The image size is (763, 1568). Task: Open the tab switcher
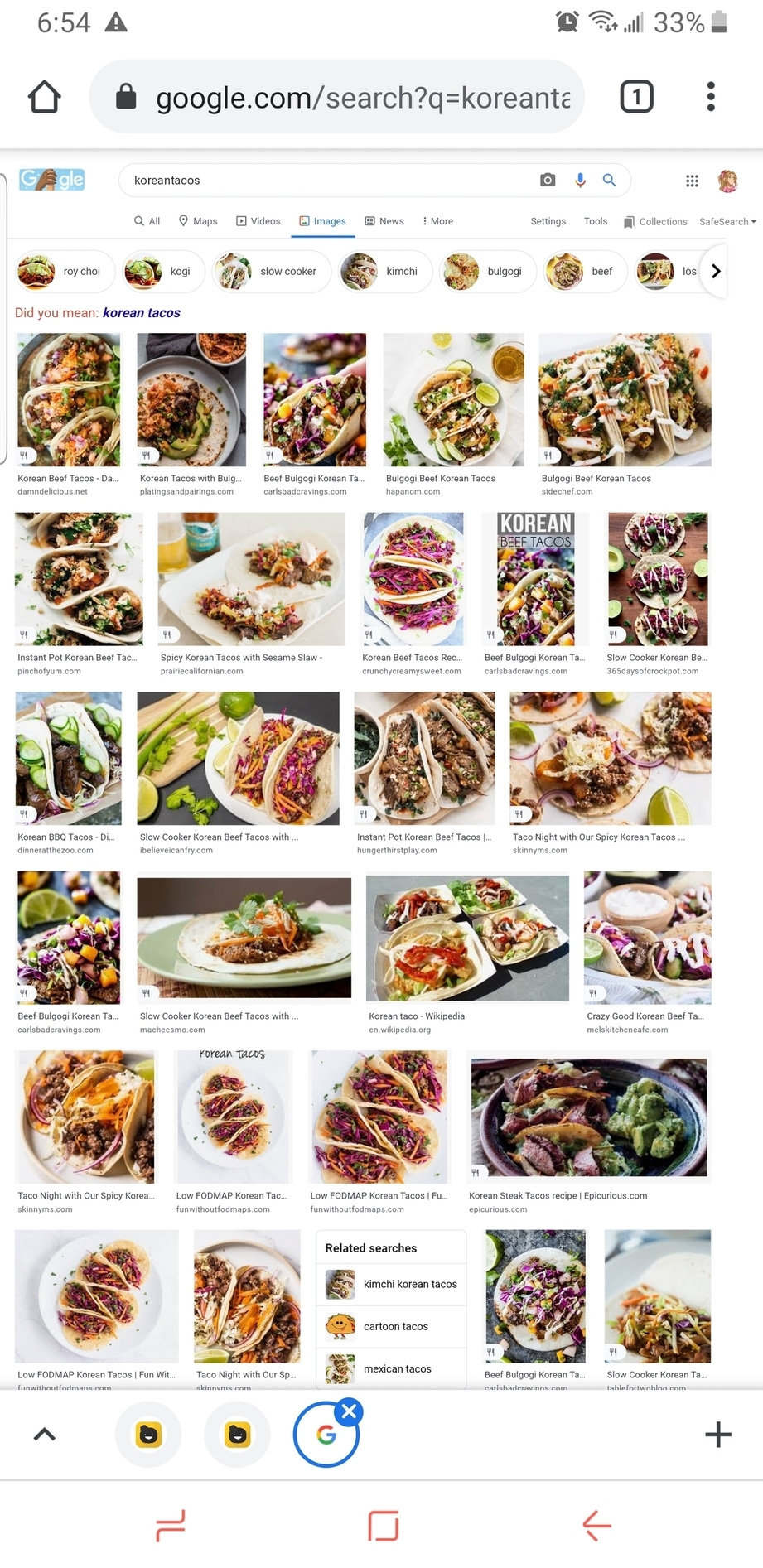tap(636, 97)
